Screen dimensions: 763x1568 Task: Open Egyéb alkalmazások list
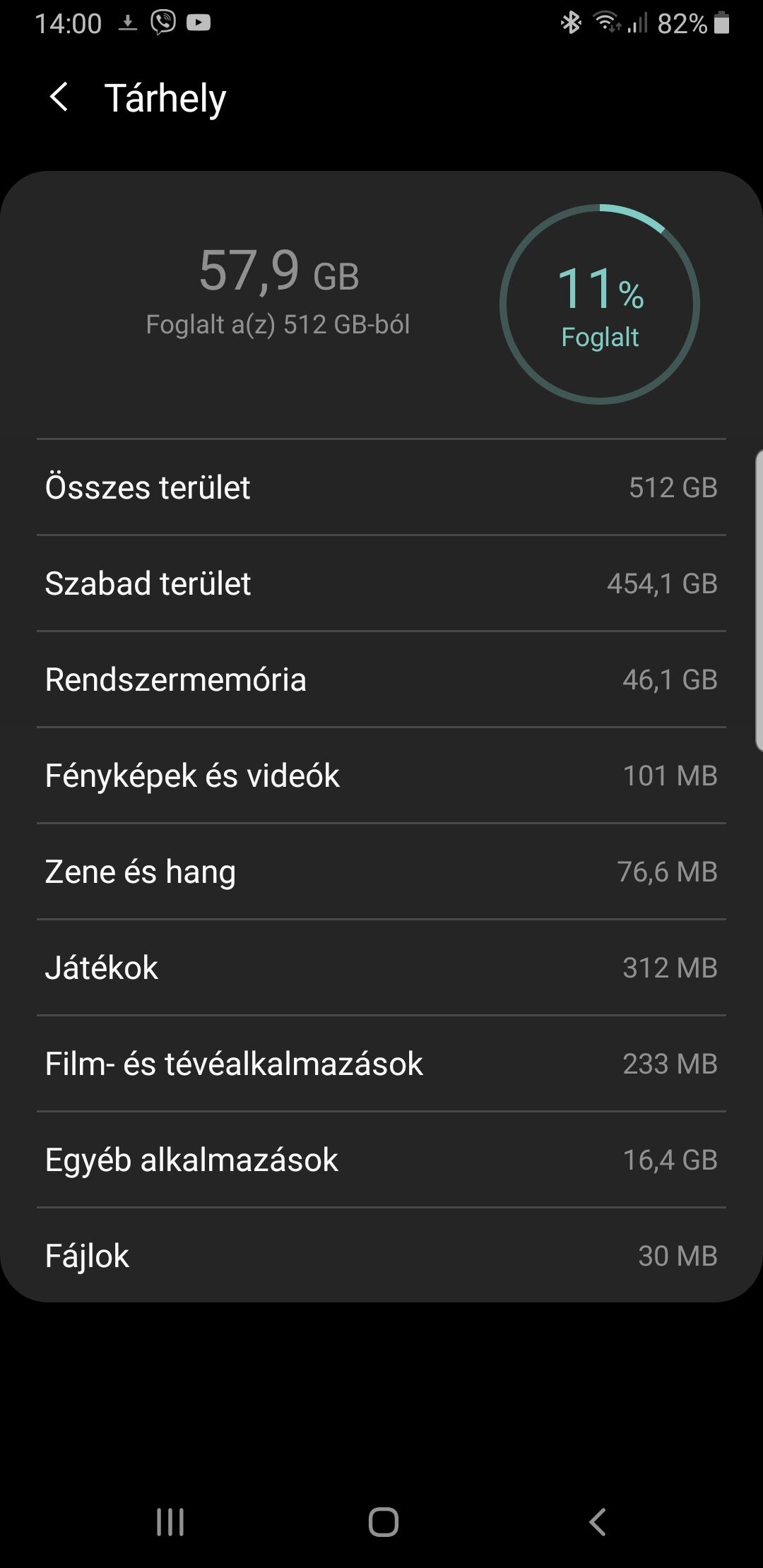point(381,1160)
